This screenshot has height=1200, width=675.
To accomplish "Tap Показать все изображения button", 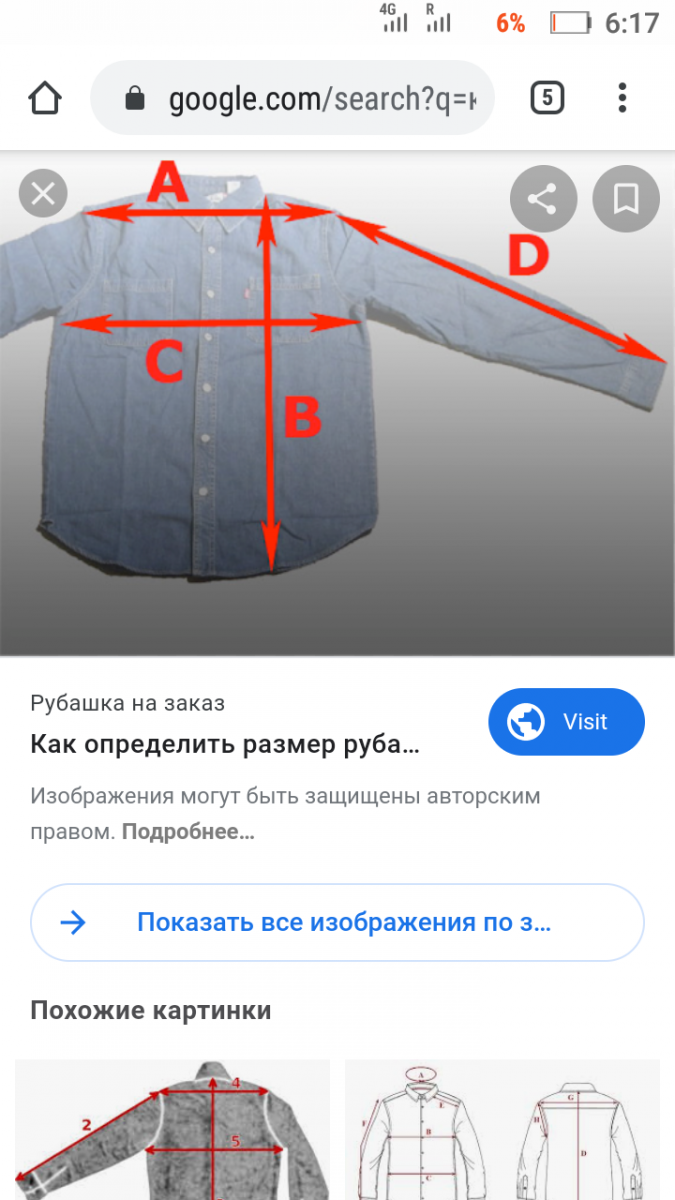I will pyautogui.click(x=337, y=921).
